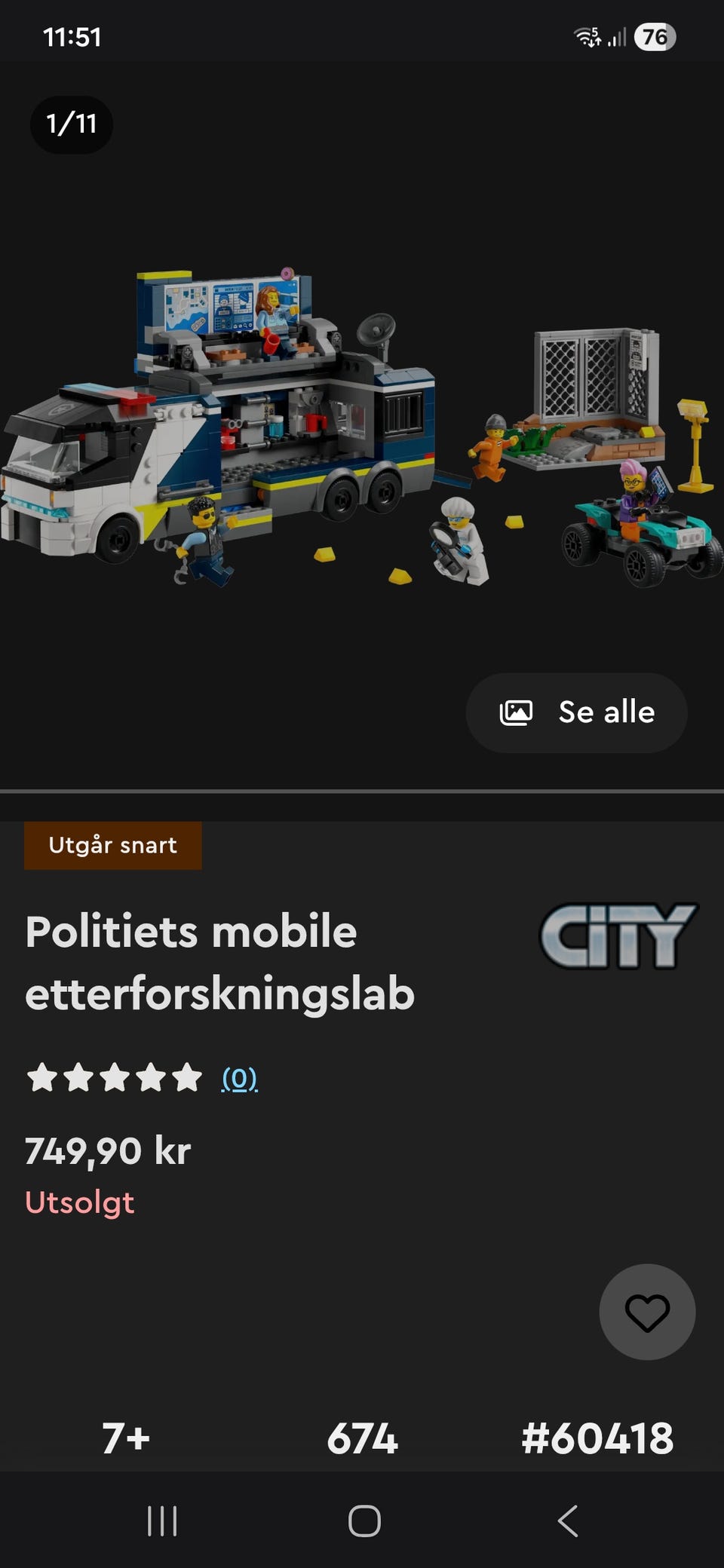Tap the 1/11 image counter

[x=71, y=124]
